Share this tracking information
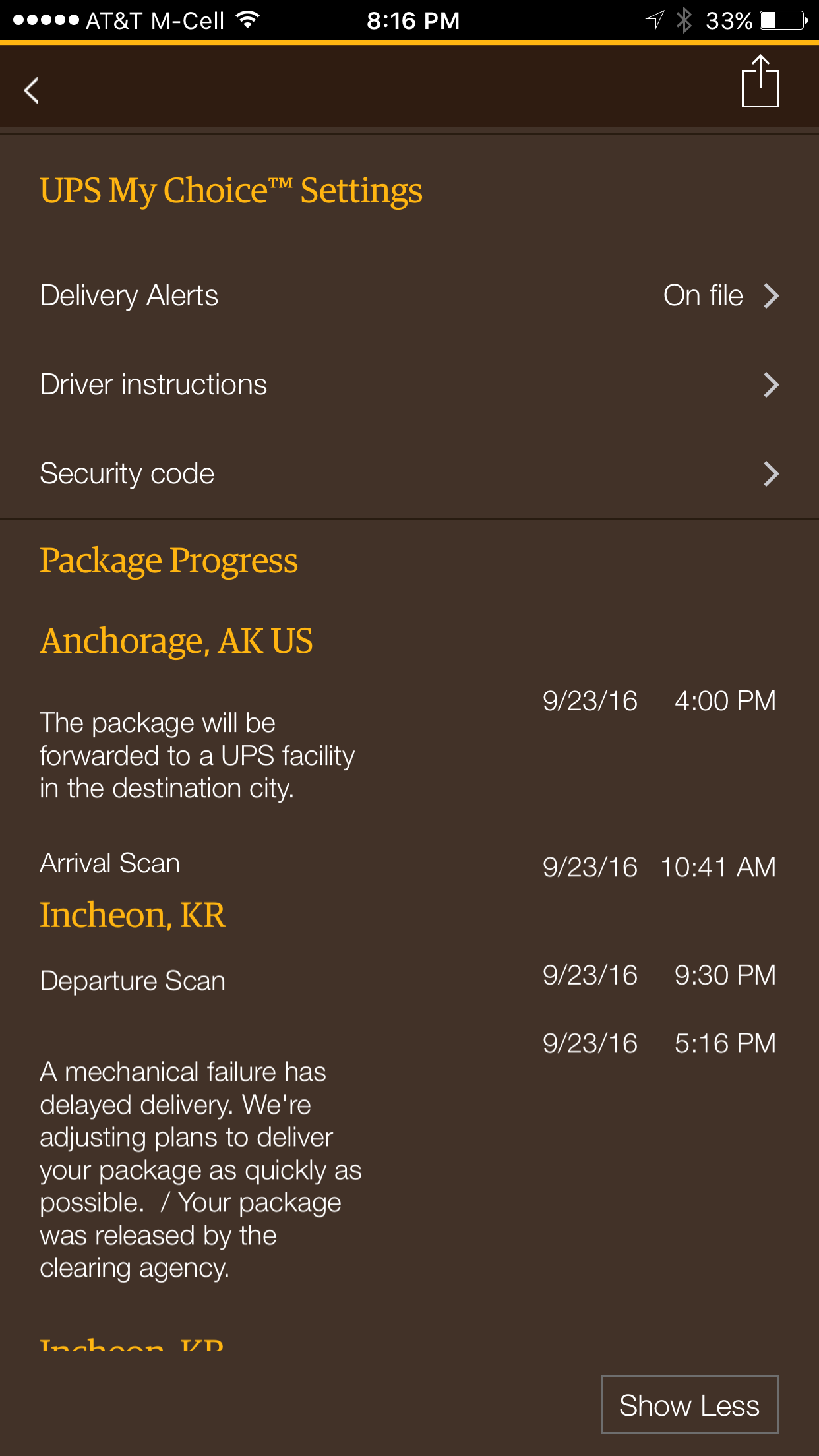Screen dimensions: 819x1456 coord(760,81)
